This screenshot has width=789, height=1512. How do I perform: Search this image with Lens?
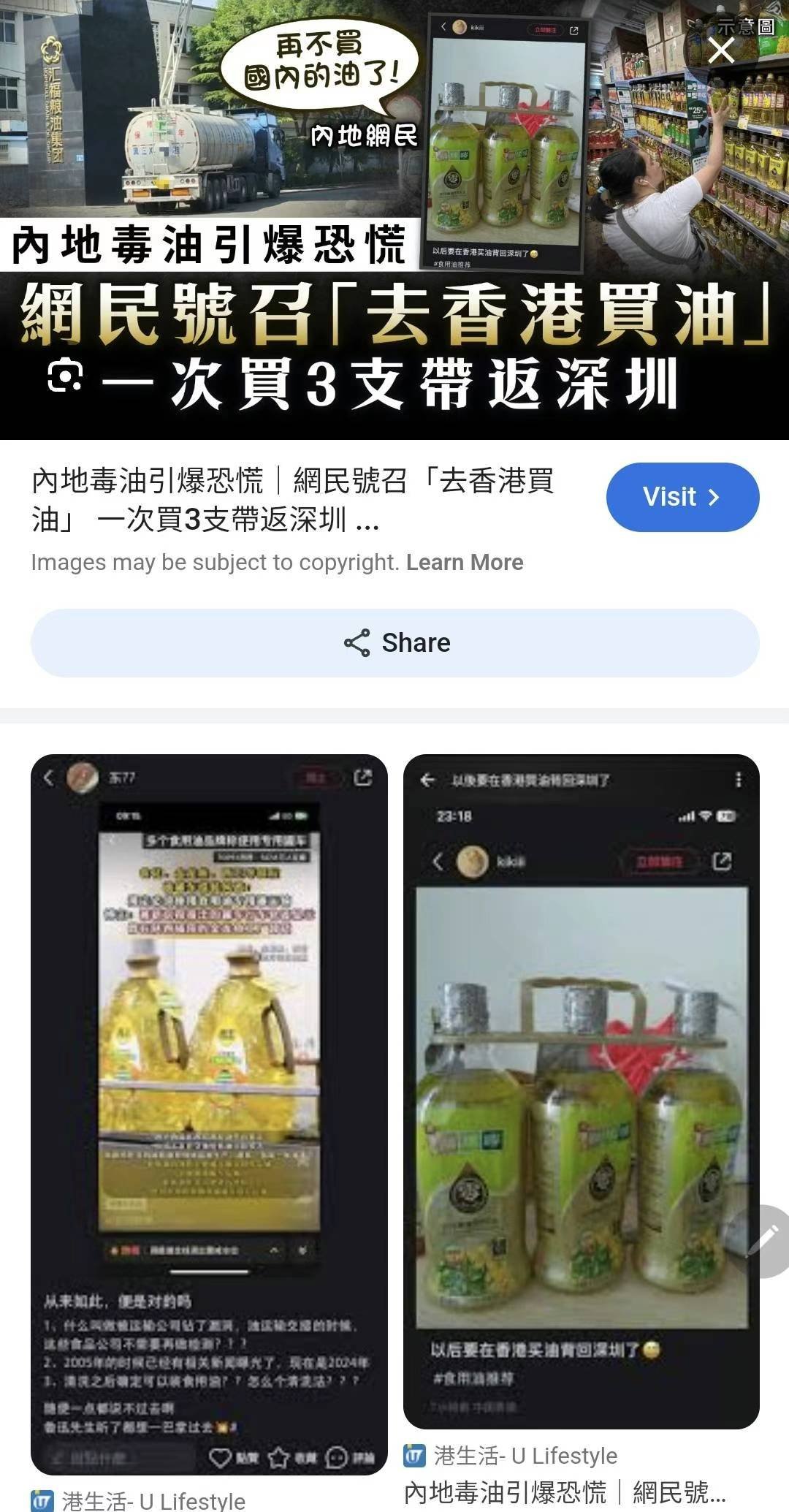coord(64,376)
